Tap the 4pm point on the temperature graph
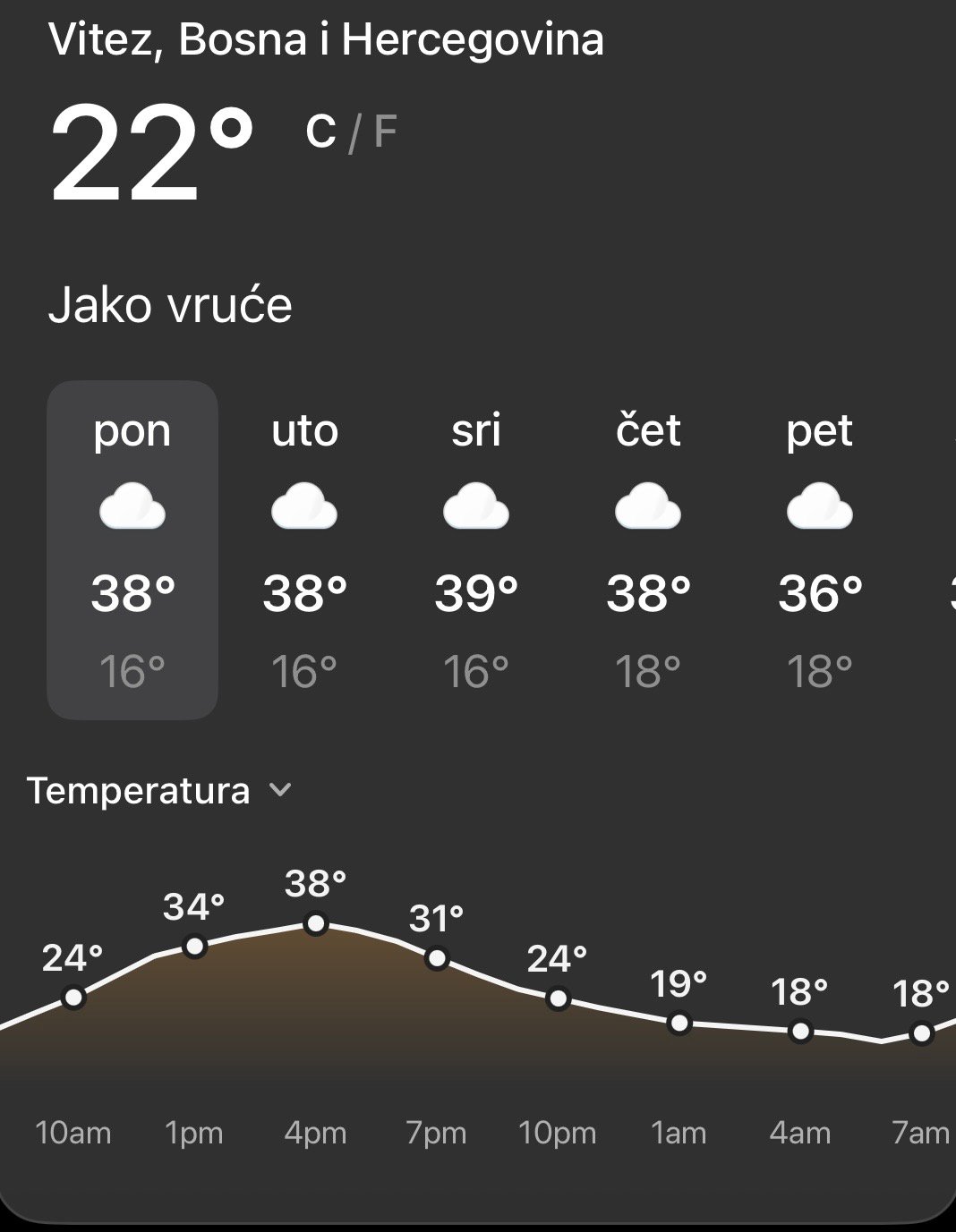The width and height of the screenshot is (956, 1232). [x=316, y=923]
